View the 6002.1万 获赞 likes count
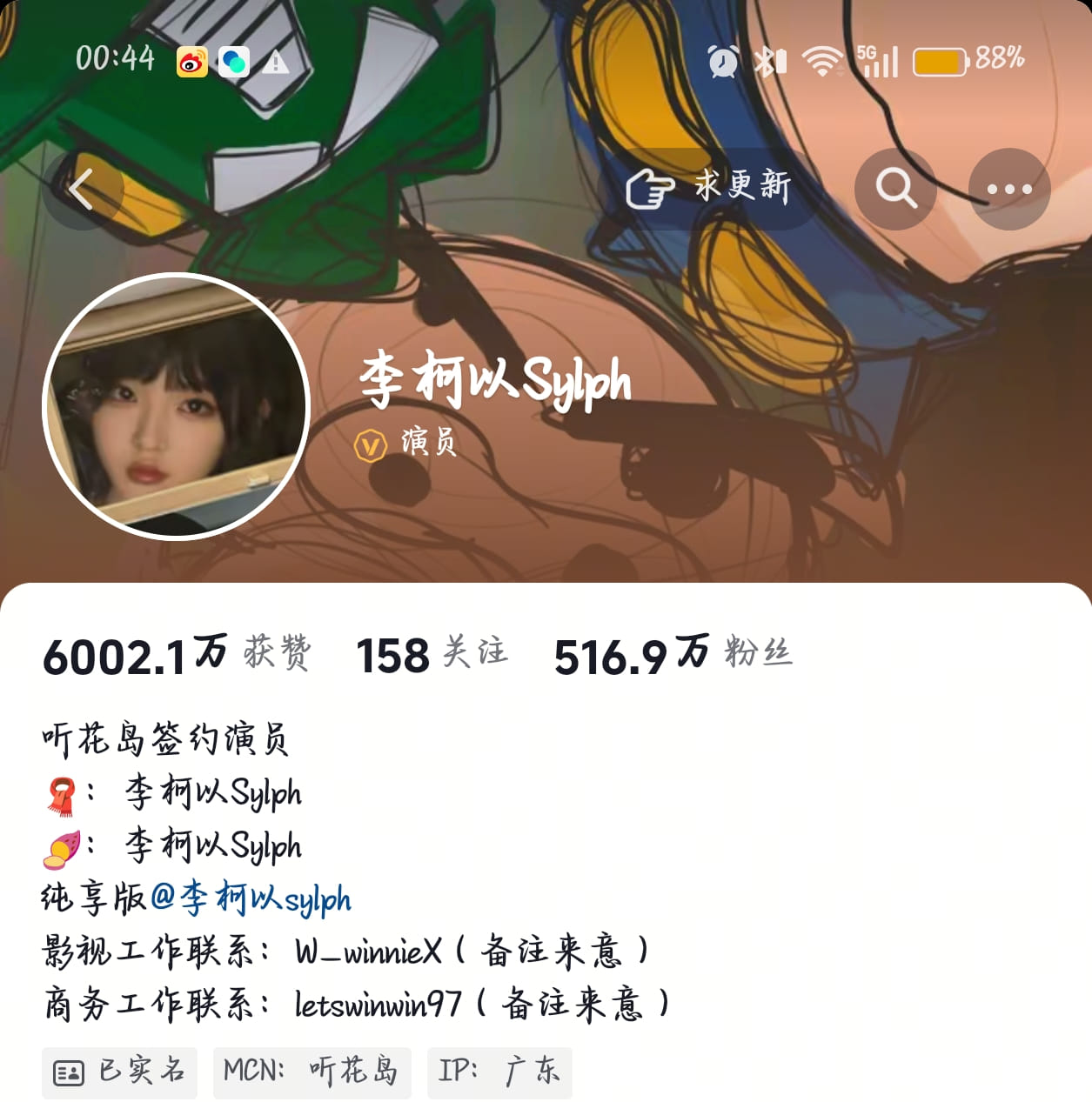Viewport: 1092px width, 1102px height. [176, 654]
